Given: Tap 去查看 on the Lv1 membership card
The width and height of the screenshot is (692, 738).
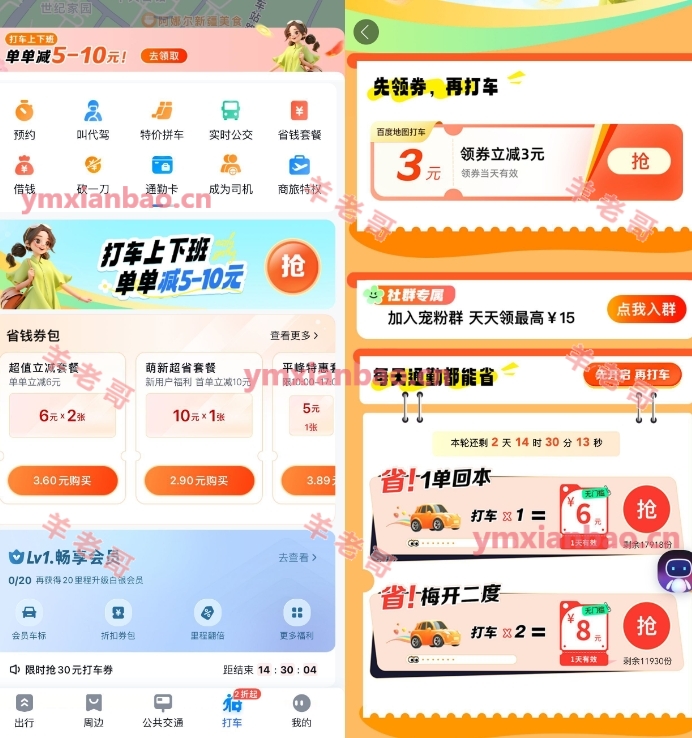Looking at the screenshot, I should click(297, 557).
